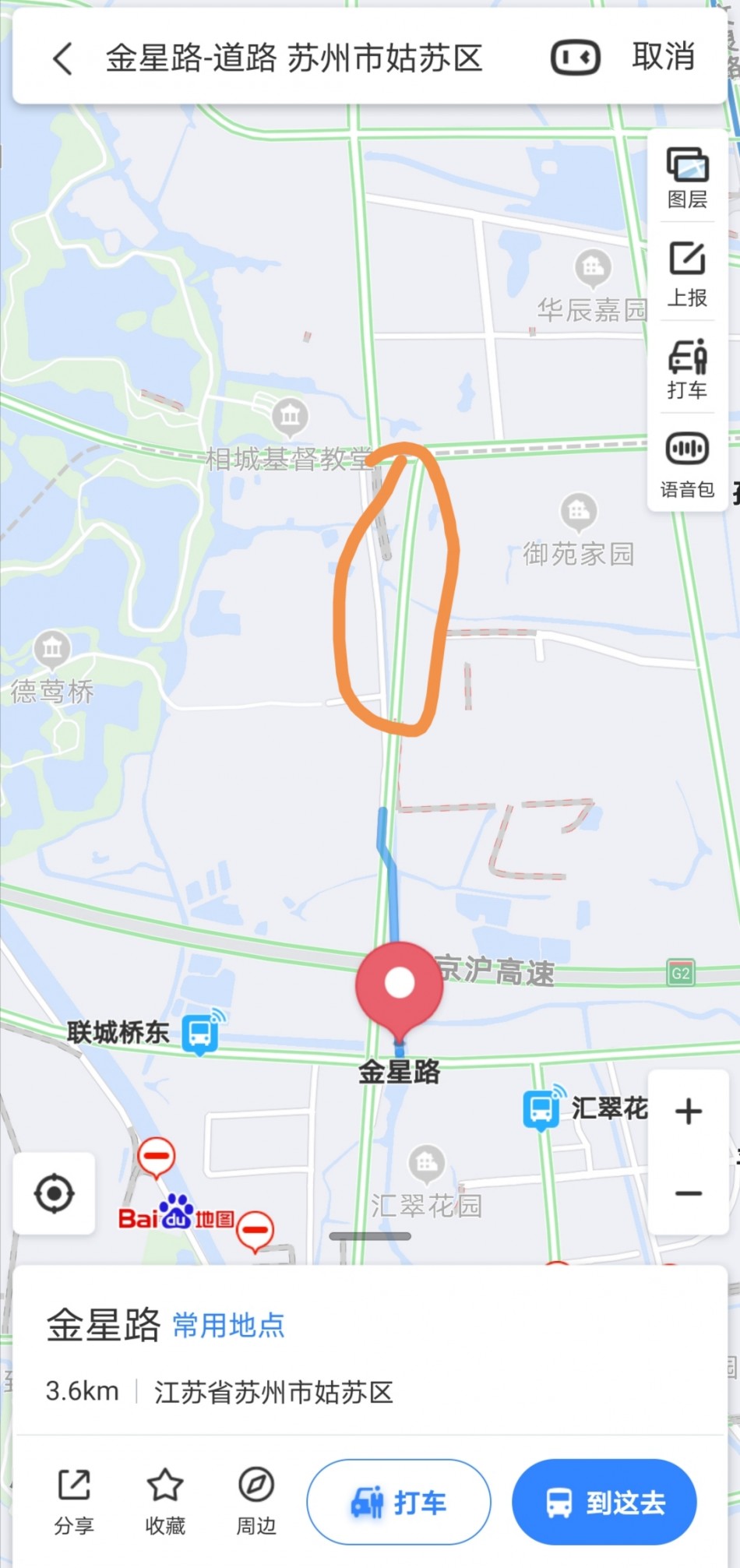This screenshot has height=1568, width=740.
Task: Open the 语音包 voice packs
Action: click(687, 465)
